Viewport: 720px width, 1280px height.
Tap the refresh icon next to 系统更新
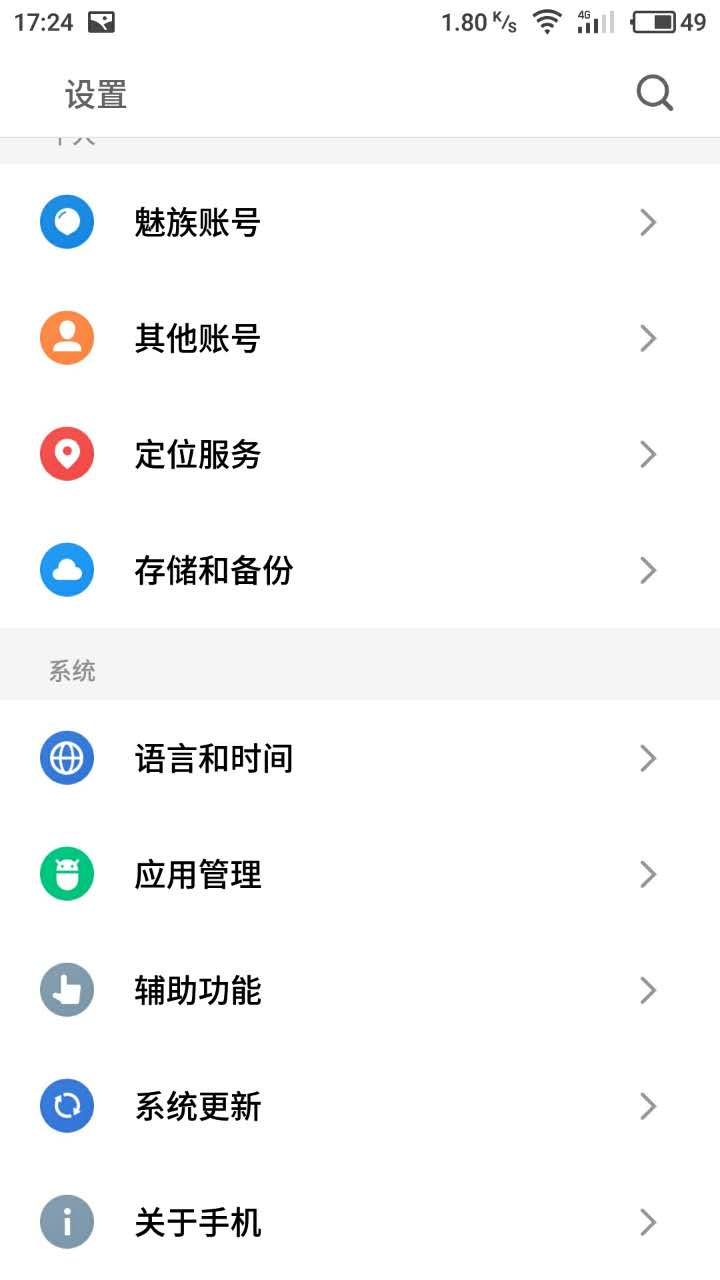(66, 1106)
